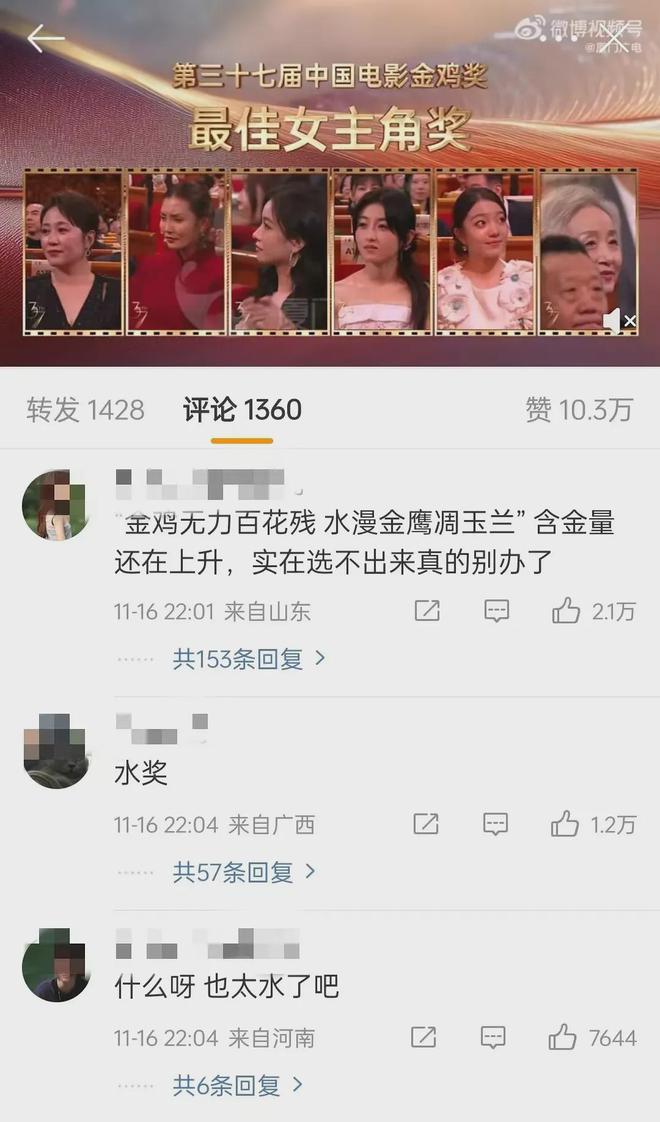
Task: Go back using the top-left arrow
Action: pos(45,39)
